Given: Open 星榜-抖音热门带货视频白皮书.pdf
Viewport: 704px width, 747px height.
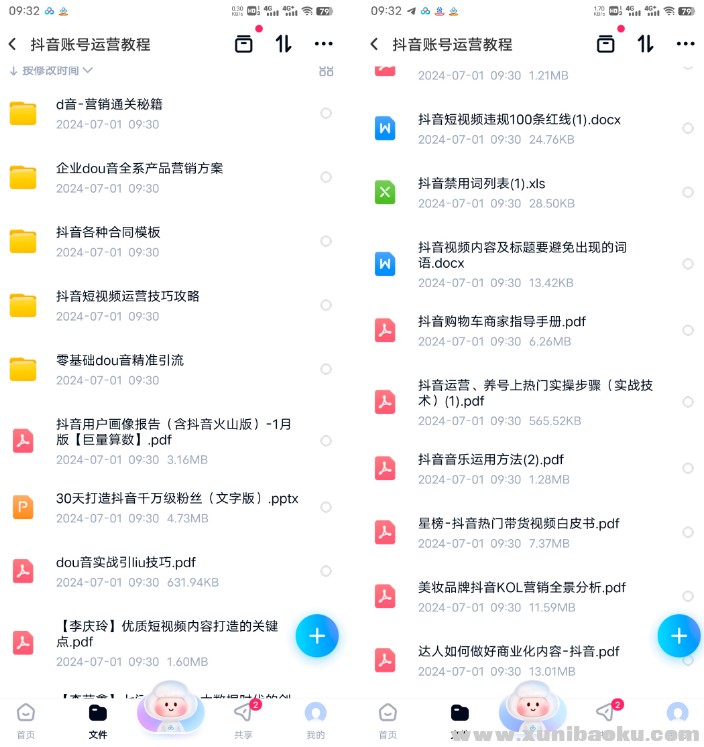Looking at the screenshot, I should coord(518,523).
